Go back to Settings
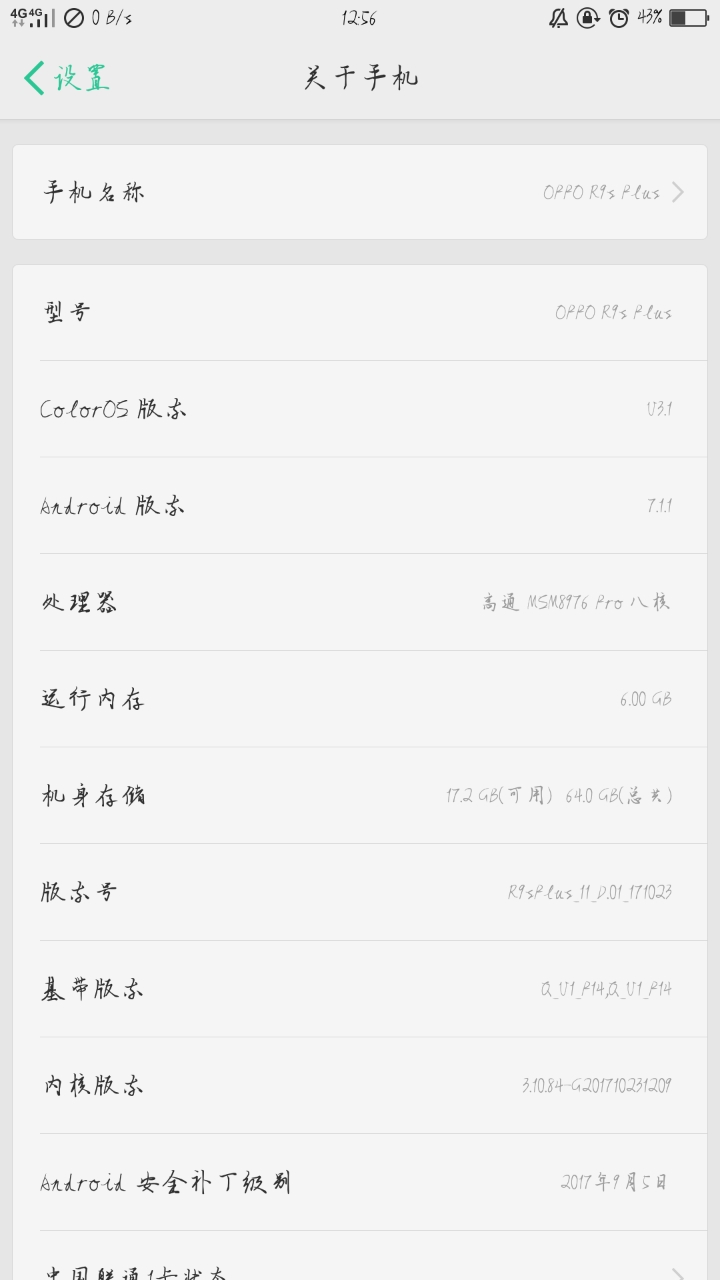The height and width of the screenshot is (1280, 720). pyautogui.click(x=67, y=78)
